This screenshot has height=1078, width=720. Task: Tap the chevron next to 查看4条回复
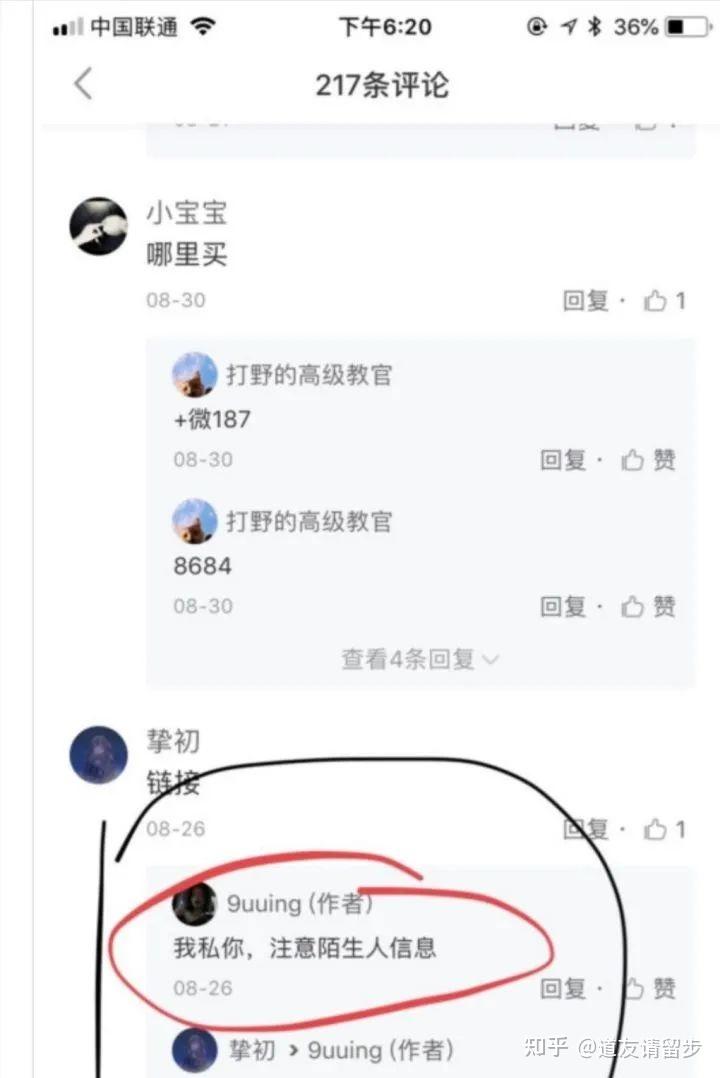pyautogui.click(x=489, y=660)
